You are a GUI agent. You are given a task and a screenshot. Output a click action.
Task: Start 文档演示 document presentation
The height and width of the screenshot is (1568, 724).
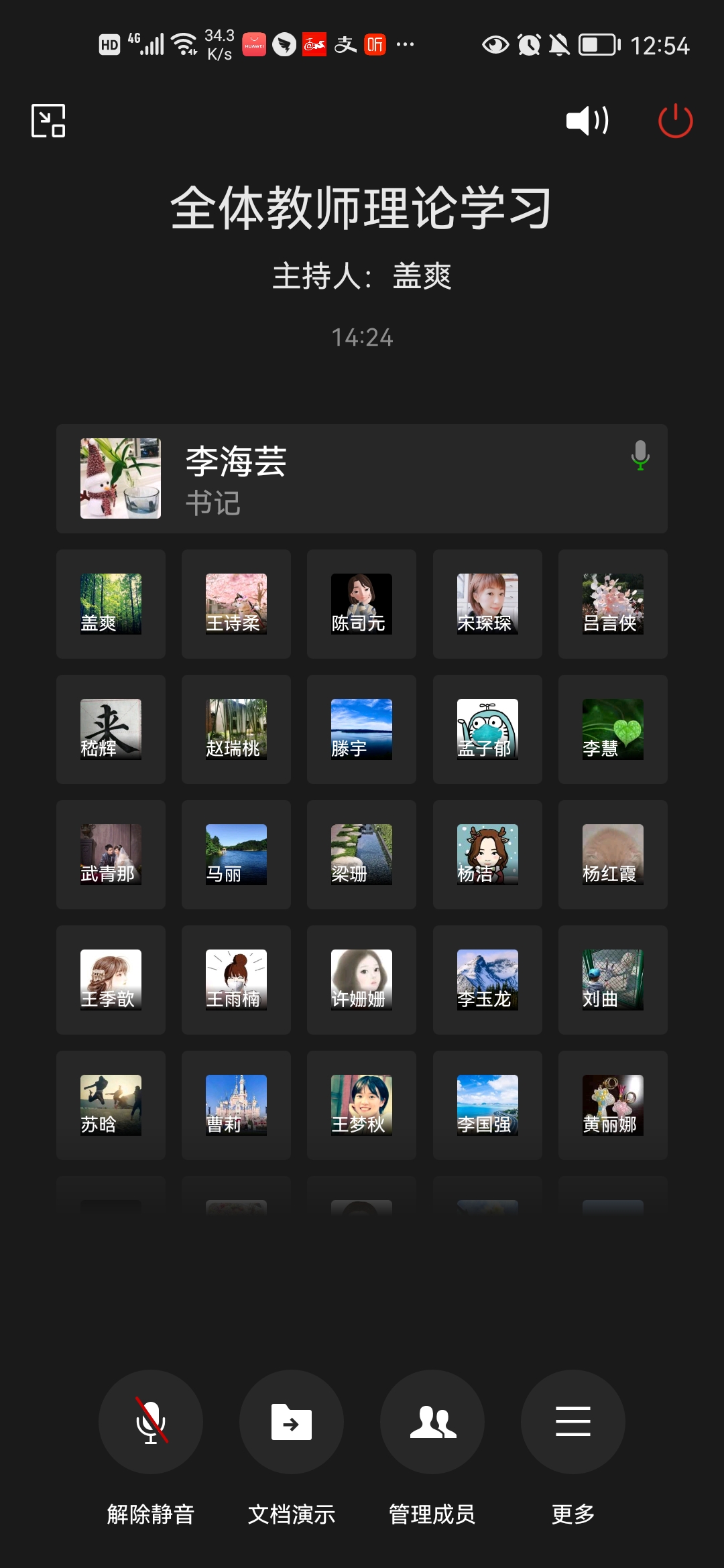pos(292,1421)
